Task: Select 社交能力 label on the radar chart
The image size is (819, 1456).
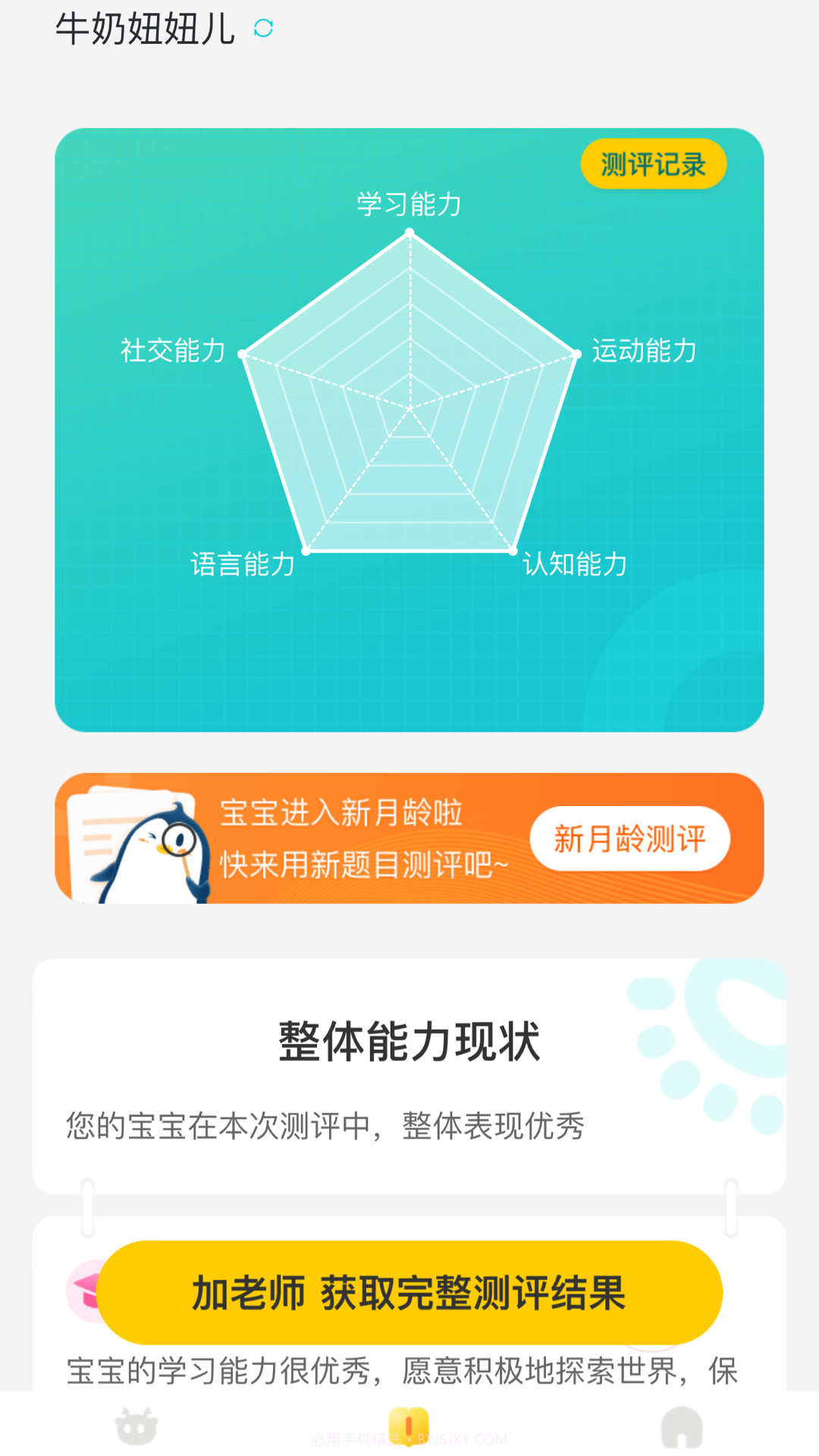Action: [172, 350]
